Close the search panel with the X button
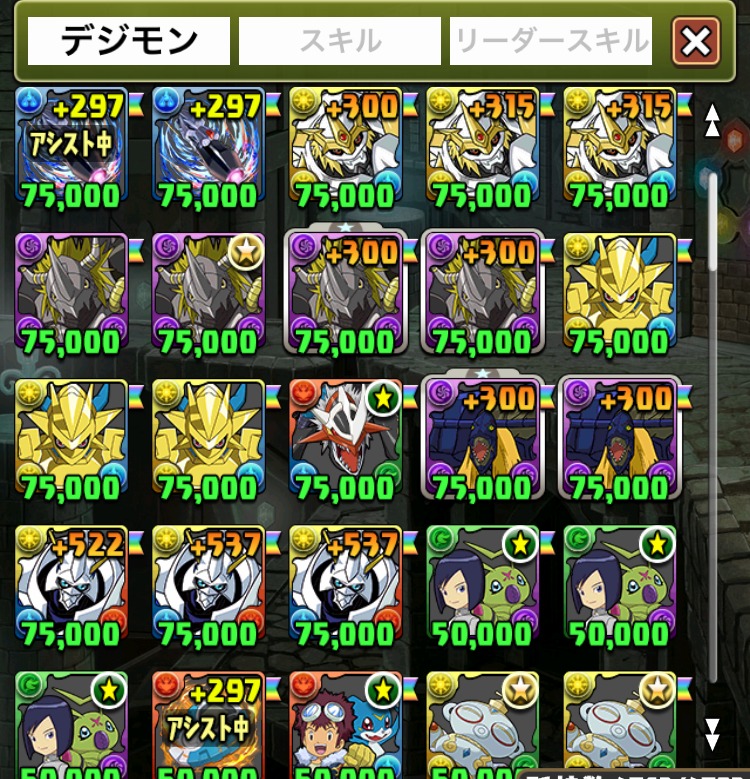Screen dimensions: 750x779 pyautogui.click(x=696, y=41)
